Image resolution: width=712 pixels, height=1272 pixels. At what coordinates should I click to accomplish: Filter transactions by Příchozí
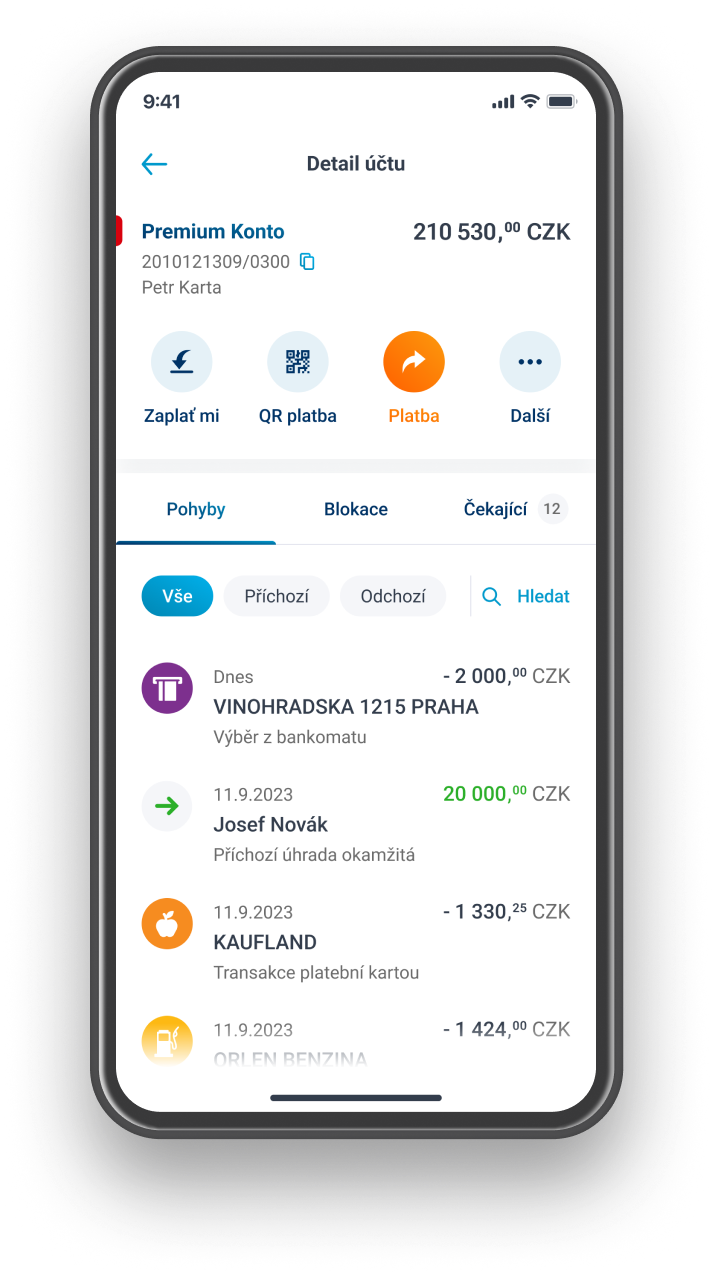276,596
